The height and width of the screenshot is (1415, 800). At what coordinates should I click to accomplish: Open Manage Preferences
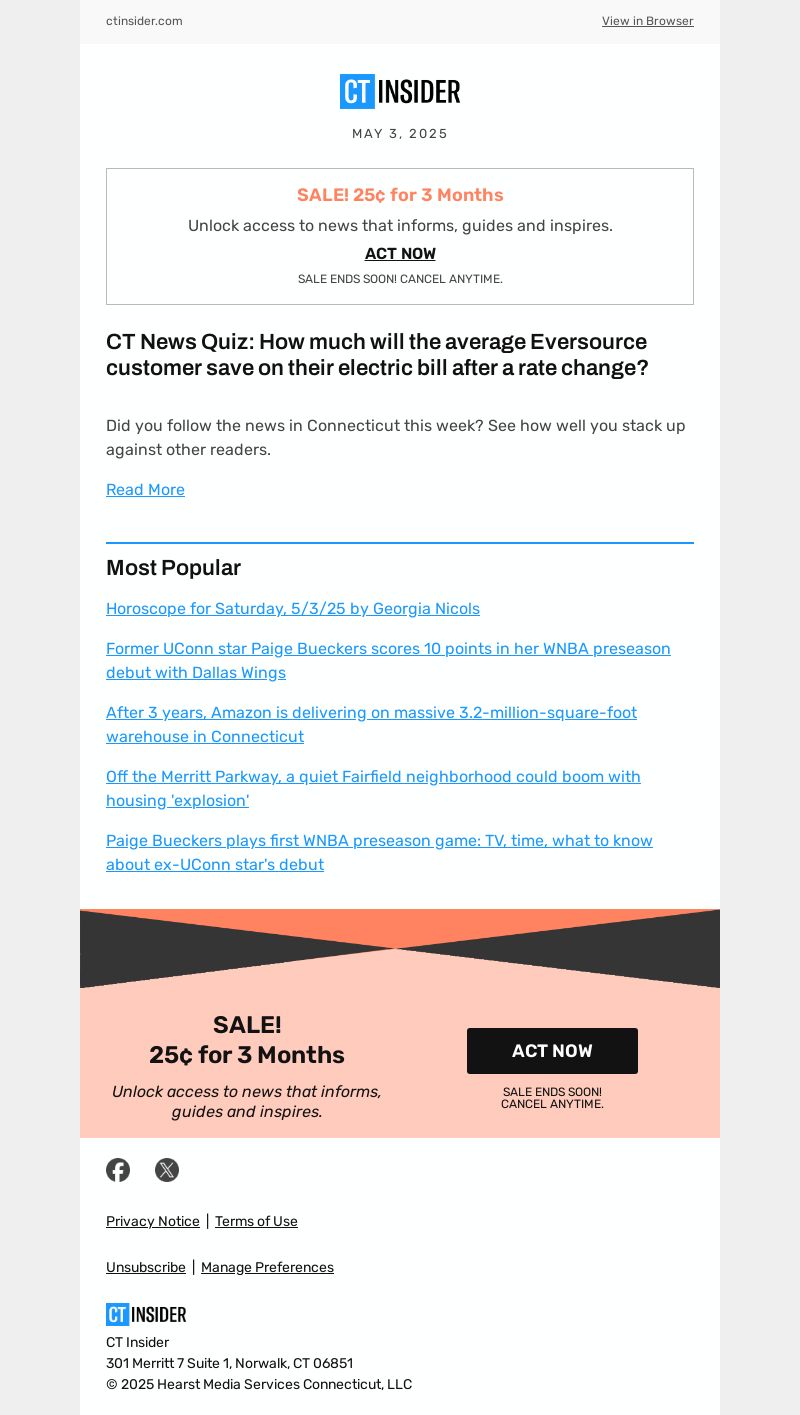(x=267, y=1267)
